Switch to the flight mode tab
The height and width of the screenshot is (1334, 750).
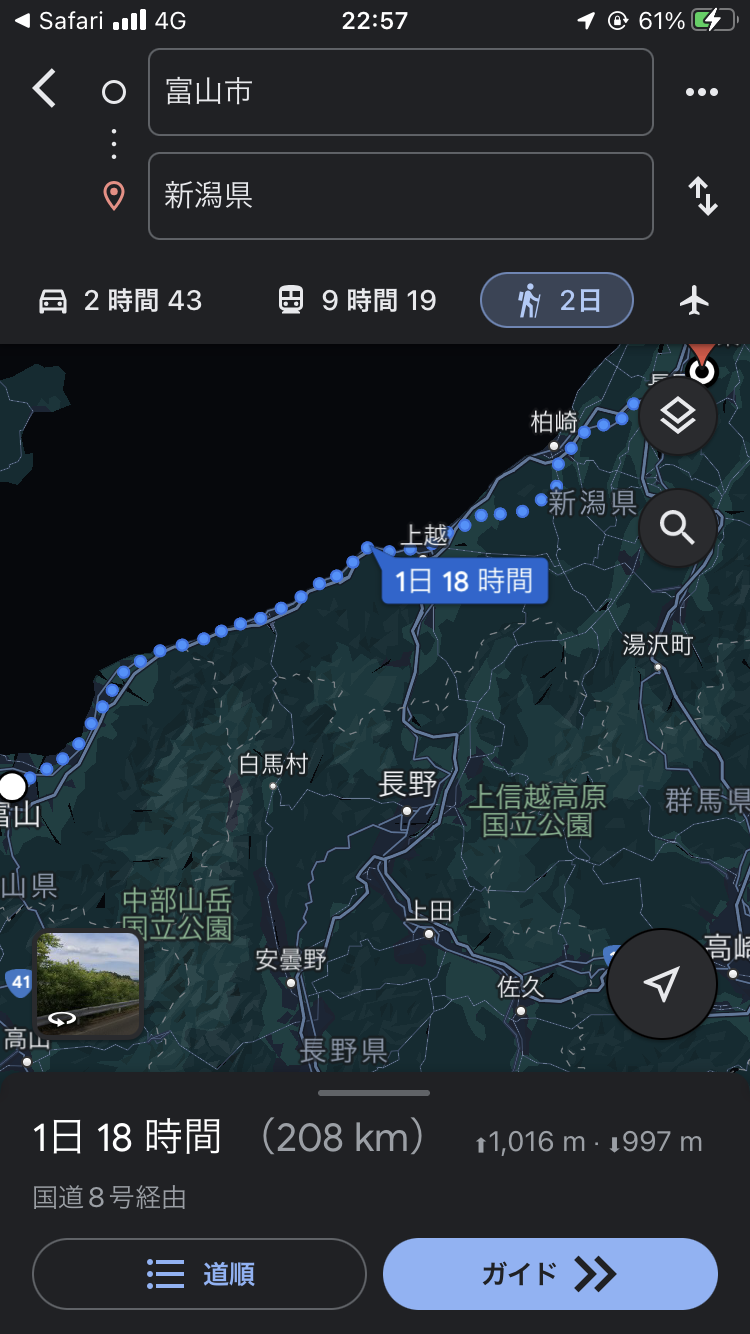coord(694,300)
